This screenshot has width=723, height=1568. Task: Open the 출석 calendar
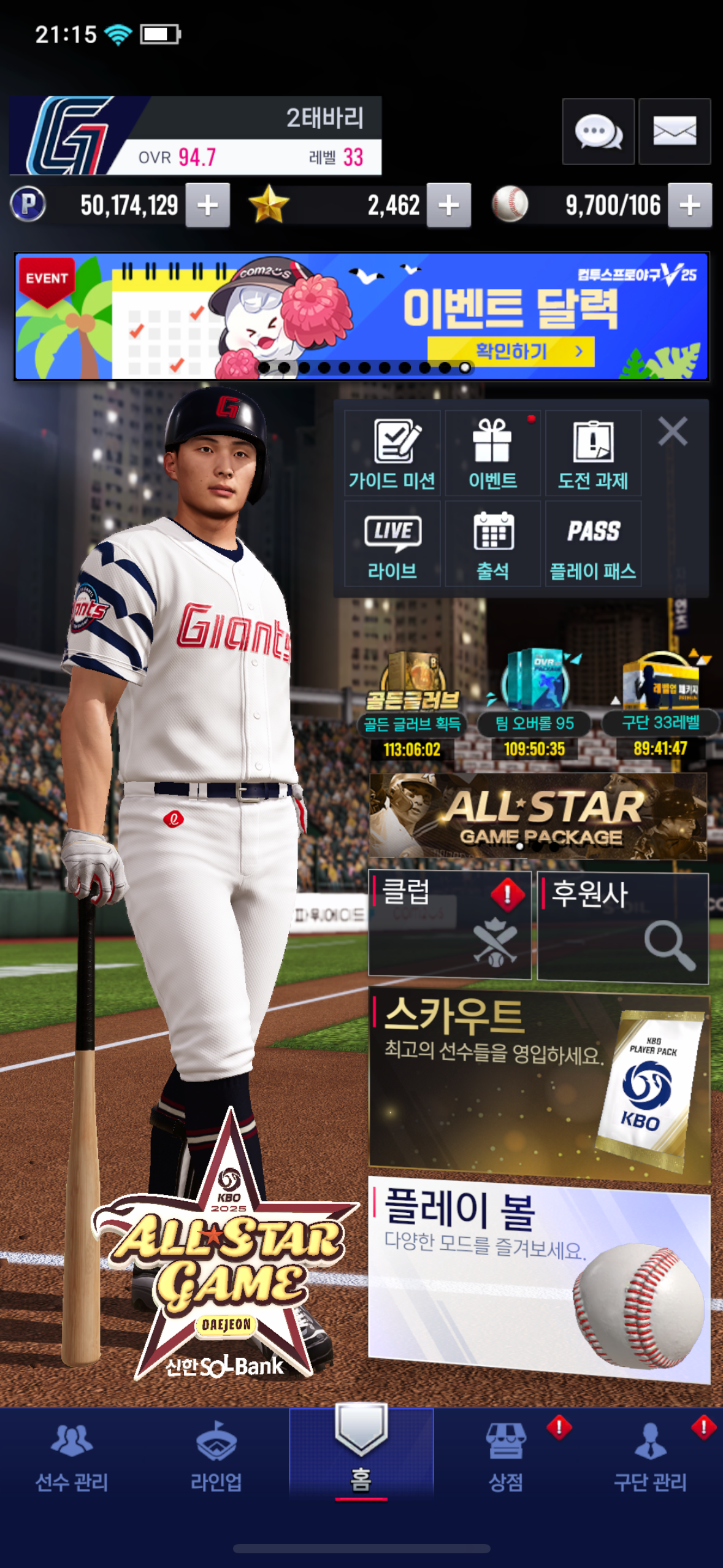click(492, 544)
